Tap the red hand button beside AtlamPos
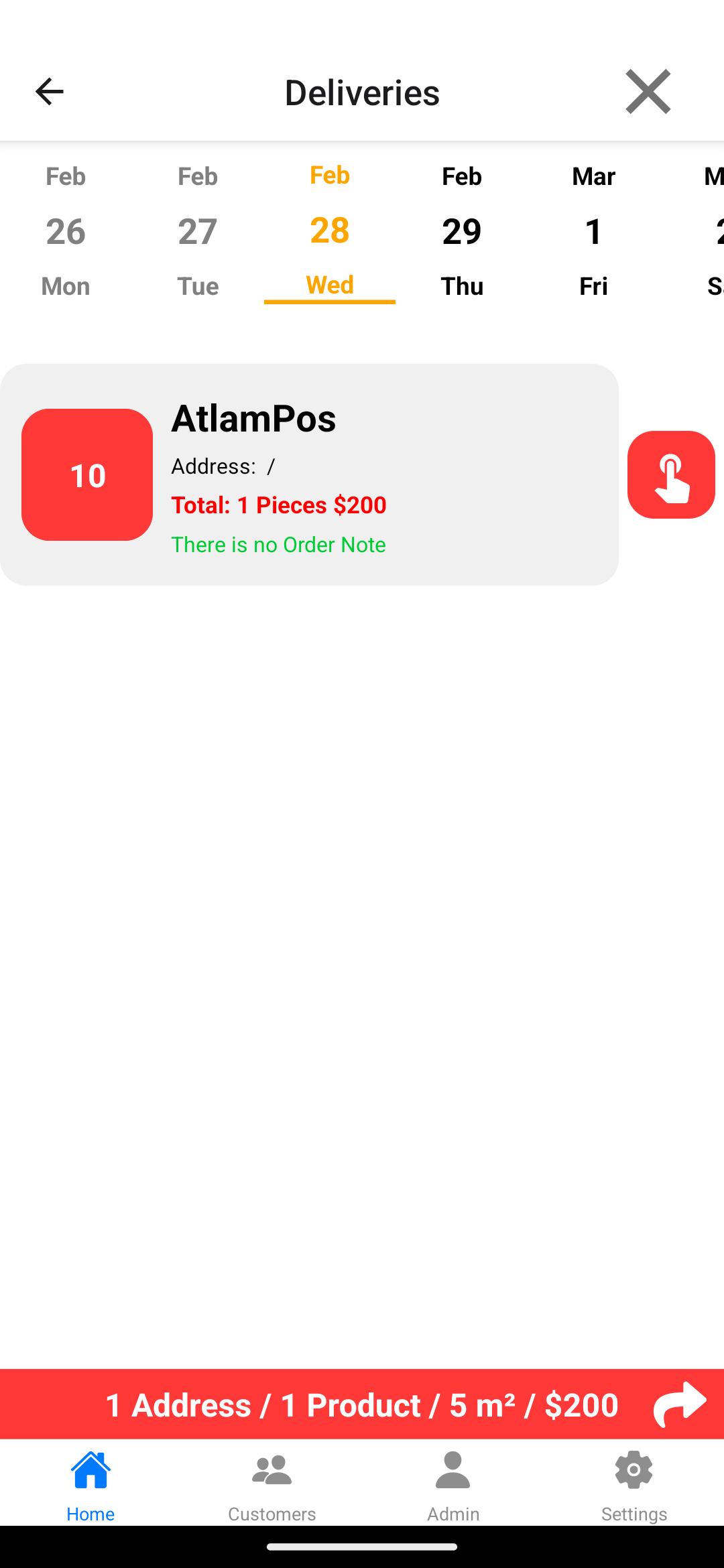 (671, 474)
